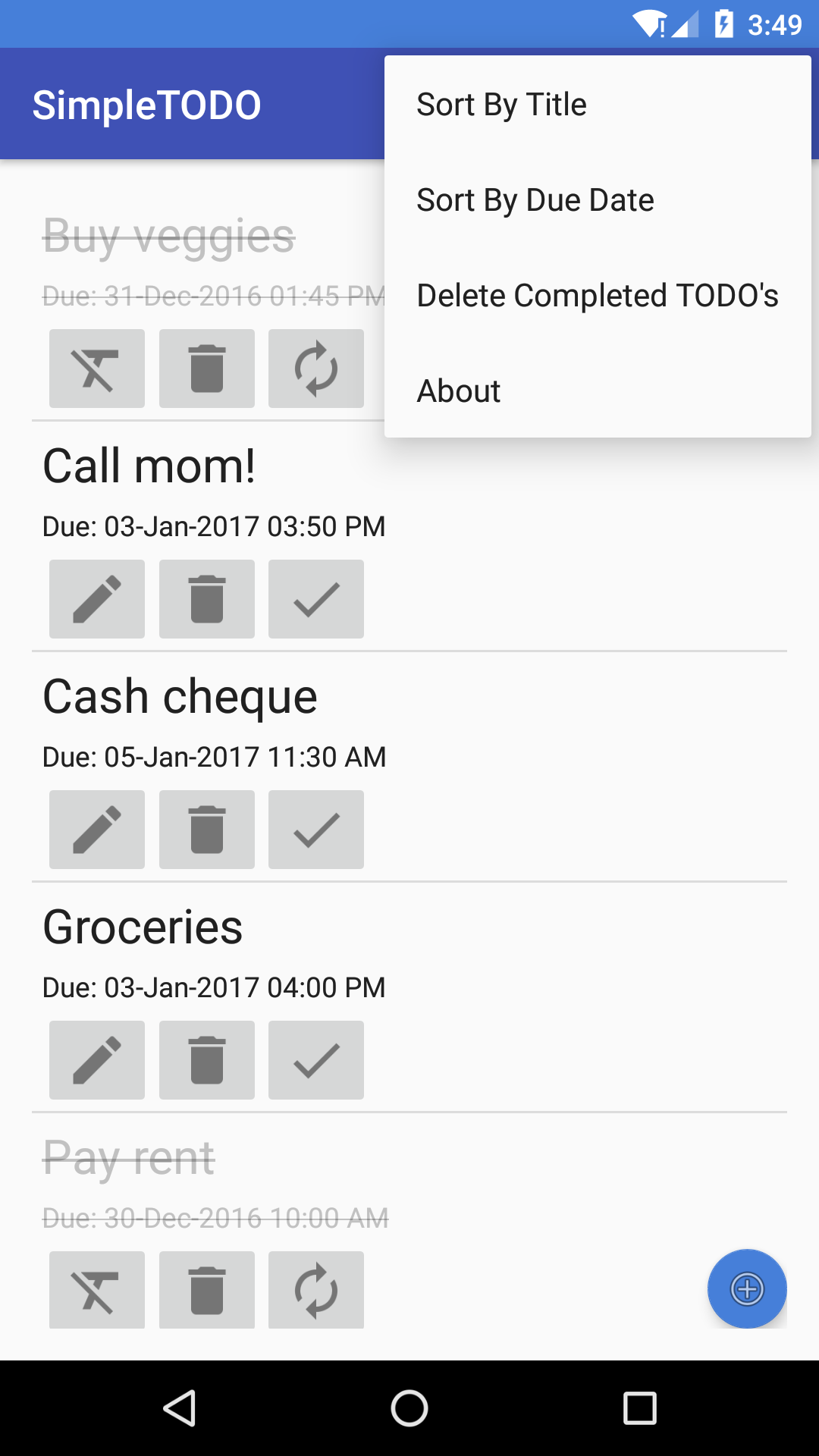Tap Delete Completed TODO's
Screen dimensions: 819x1456
pyautogui.click(x=597, y=296)
